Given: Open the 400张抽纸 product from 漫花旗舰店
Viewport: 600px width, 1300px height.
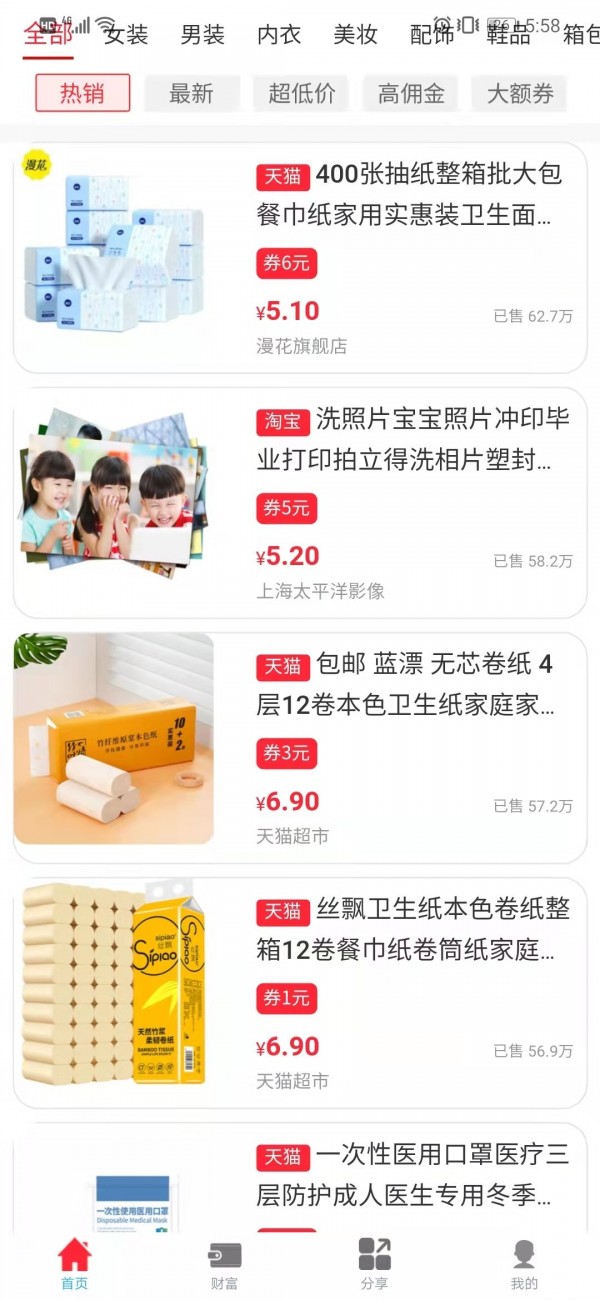Looking at the screenshot, I should point(300,258).
